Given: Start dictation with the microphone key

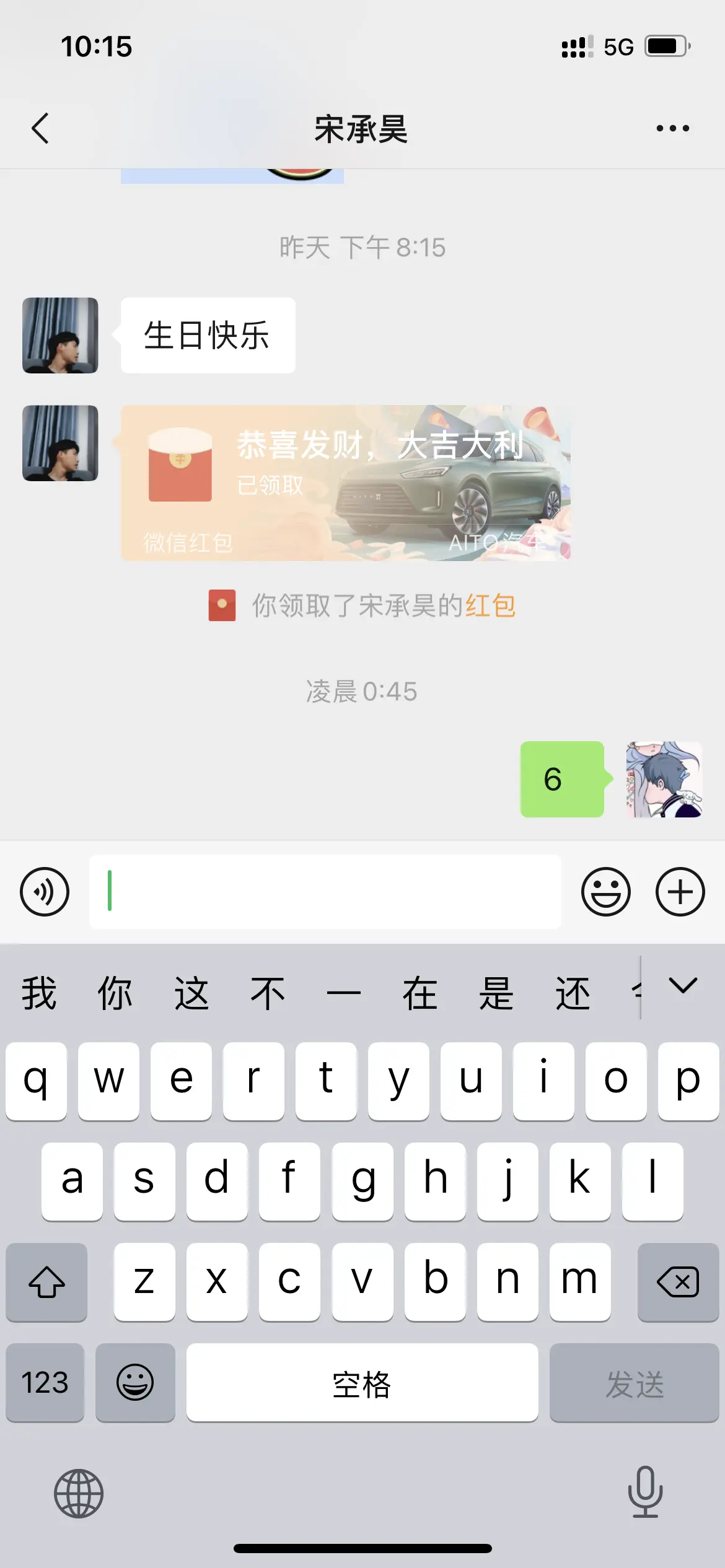Looking at the screenshot, I should pos(645,1492).
